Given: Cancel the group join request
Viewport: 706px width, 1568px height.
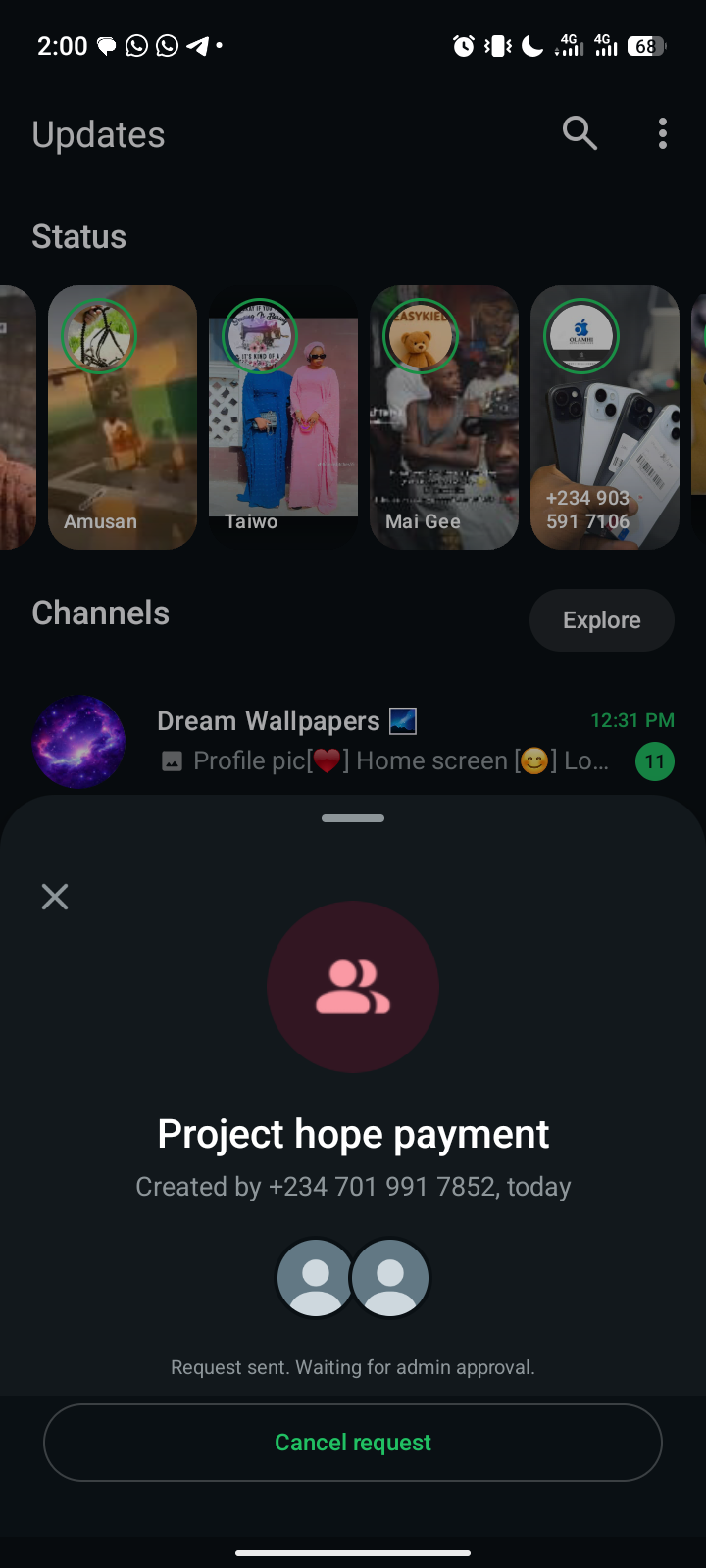Looking at the screenshot, I should coord(353,1442).
